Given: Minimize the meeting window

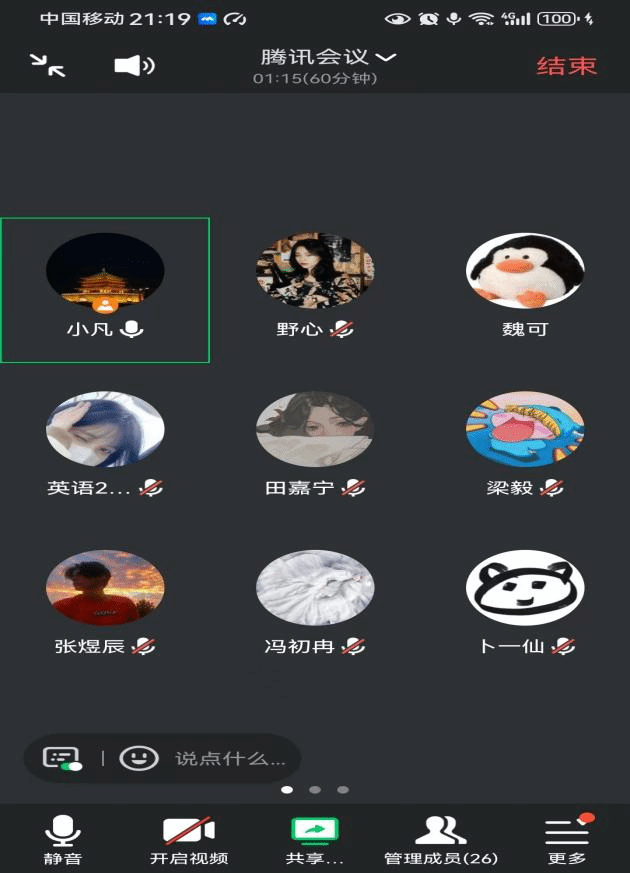Looking at the screenshot, I should pos(47,65).
